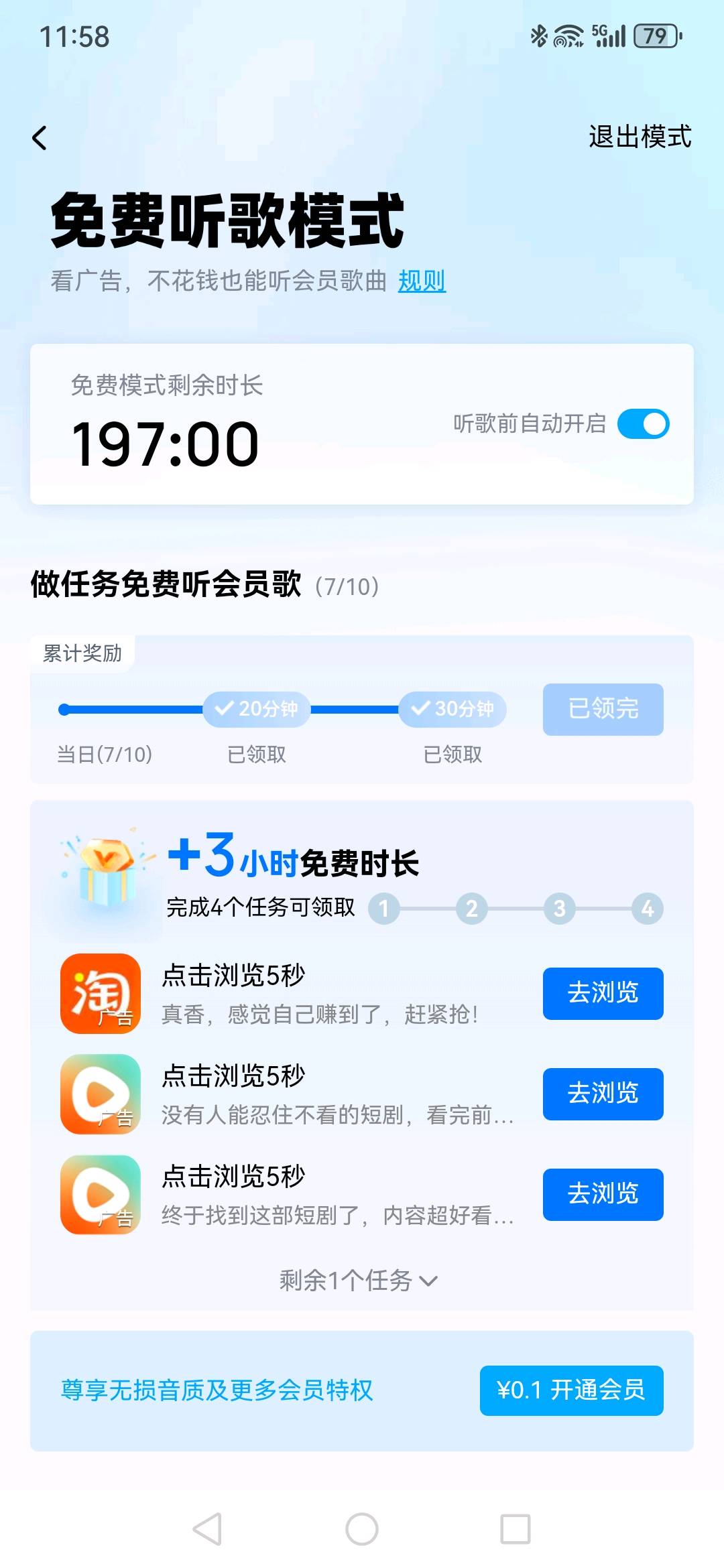Toggle the 听歌前自动开启 switch
The height and width of the screenshot is (1568, 724).
(643, 424)
